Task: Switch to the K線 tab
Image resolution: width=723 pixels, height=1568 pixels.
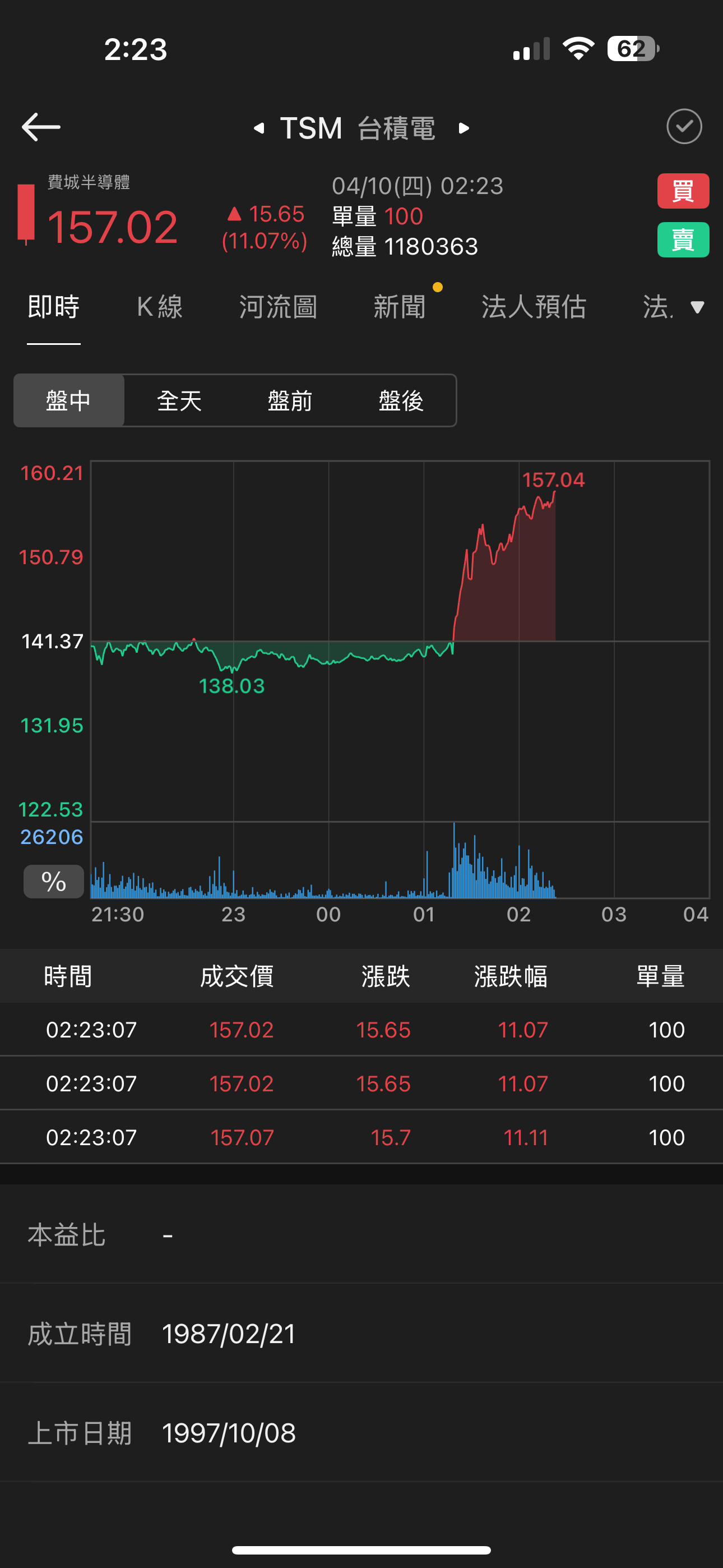Action: point(159,307)
